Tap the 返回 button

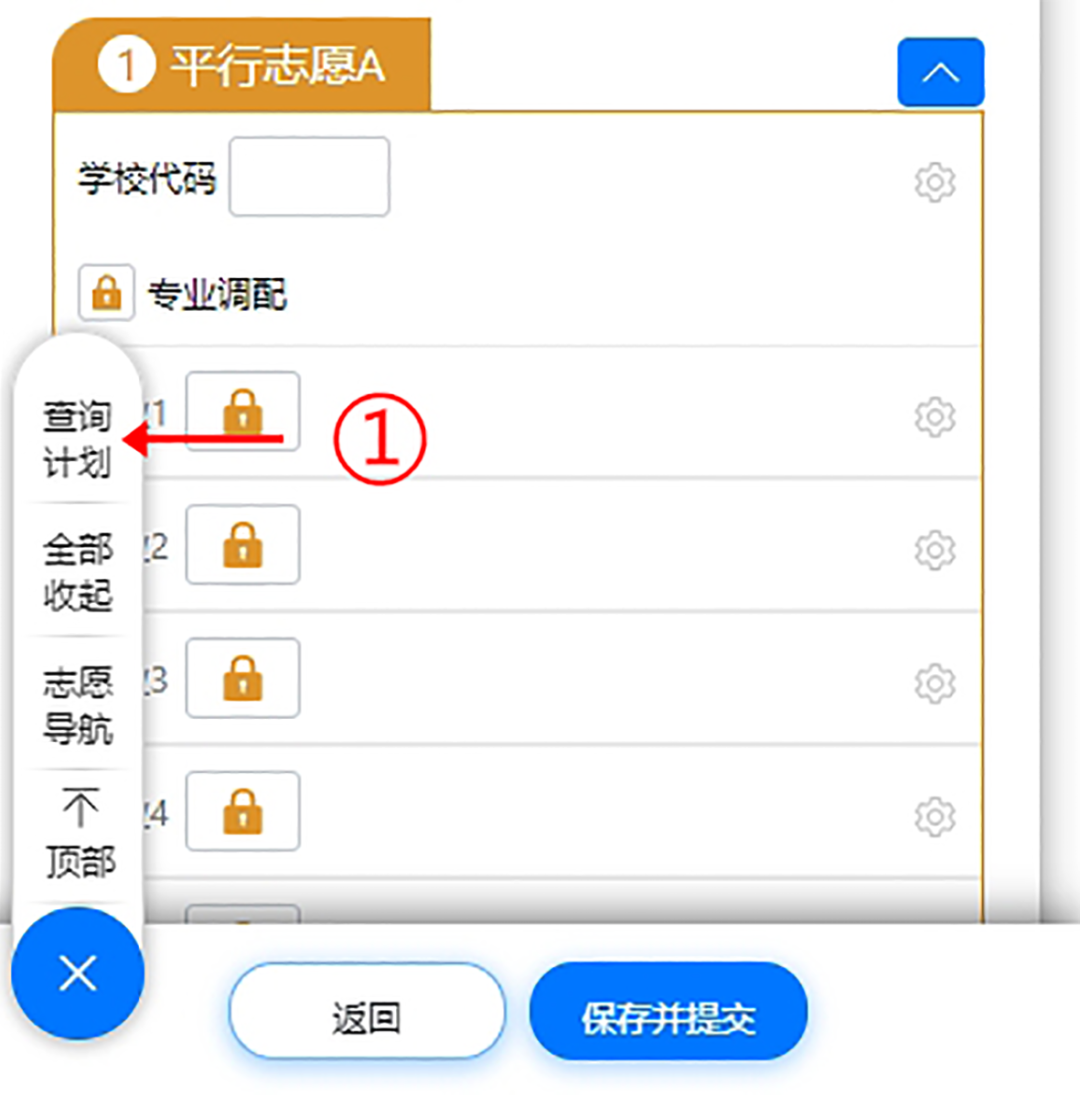click(367, 1011)
